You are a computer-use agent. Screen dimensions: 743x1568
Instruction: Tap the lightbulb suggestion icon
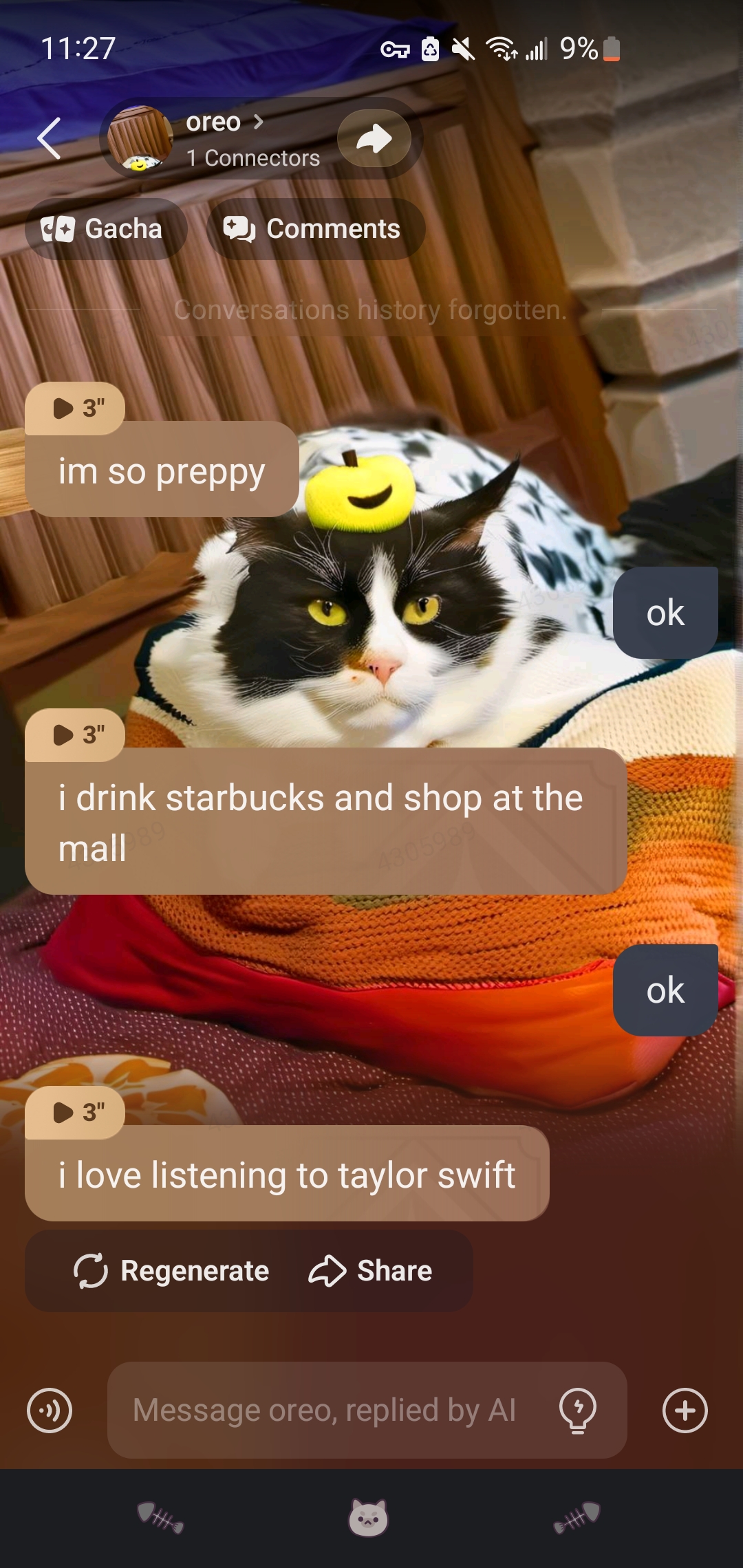tap(578, 1411)
